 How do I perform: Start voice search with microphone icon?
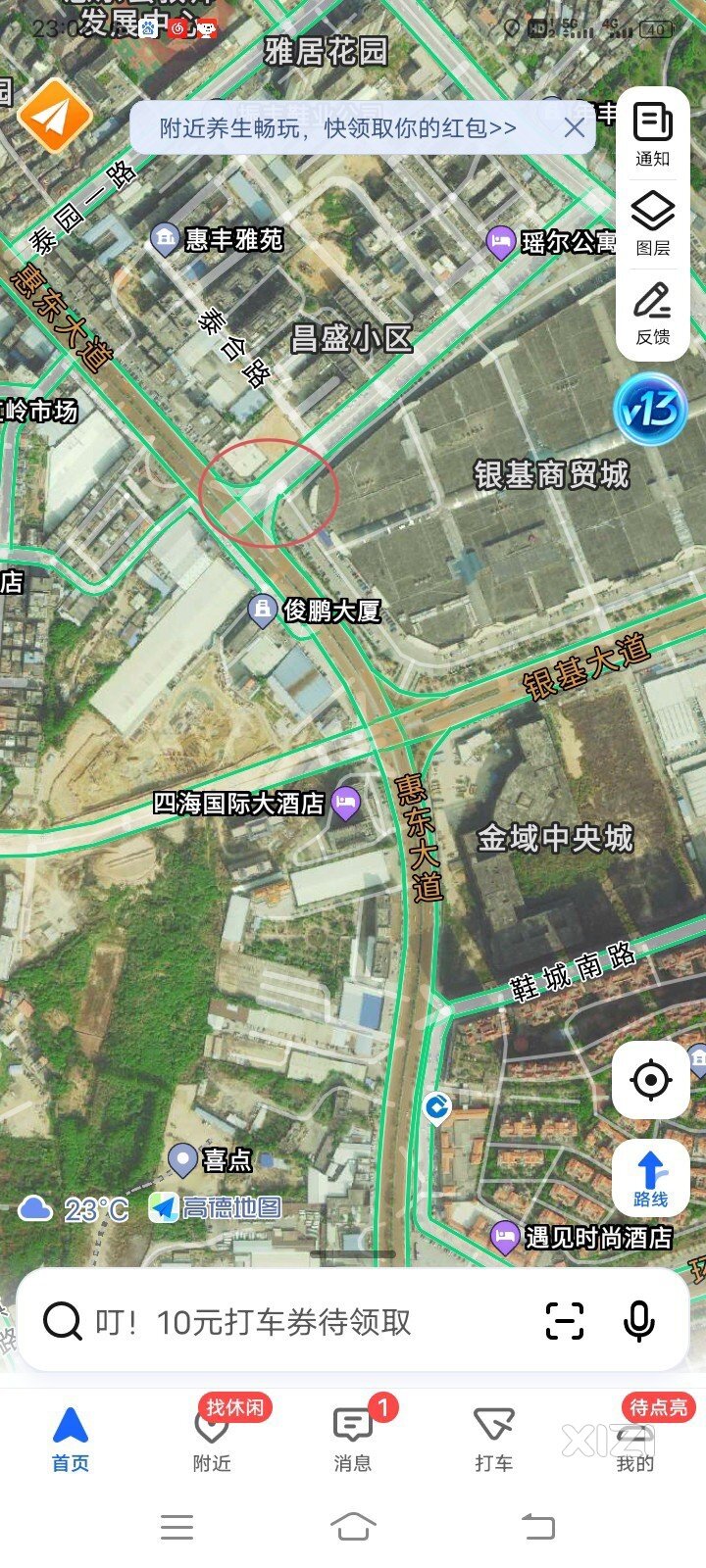639,1321
